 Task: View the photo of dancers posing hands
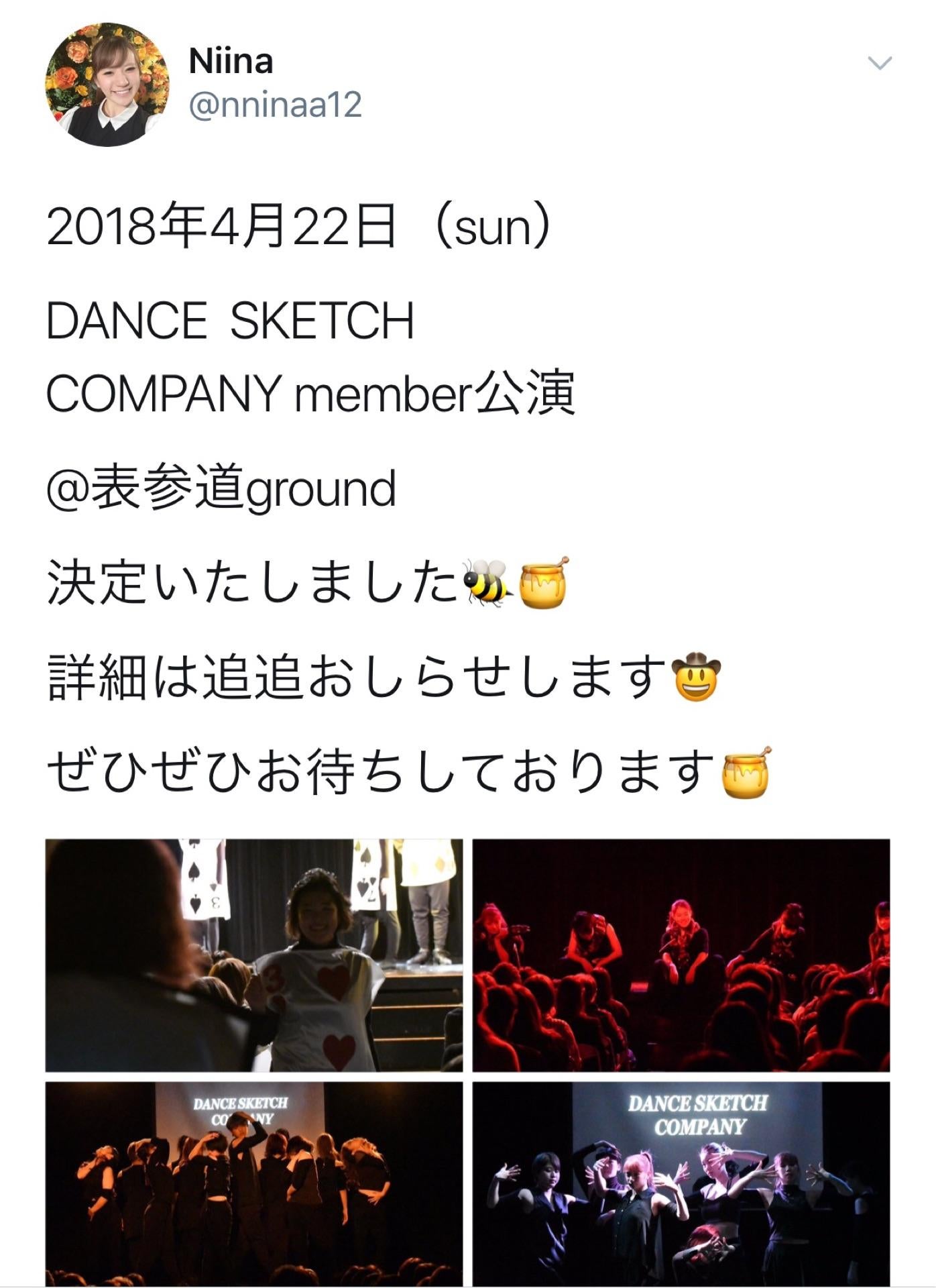(681, 1184)
